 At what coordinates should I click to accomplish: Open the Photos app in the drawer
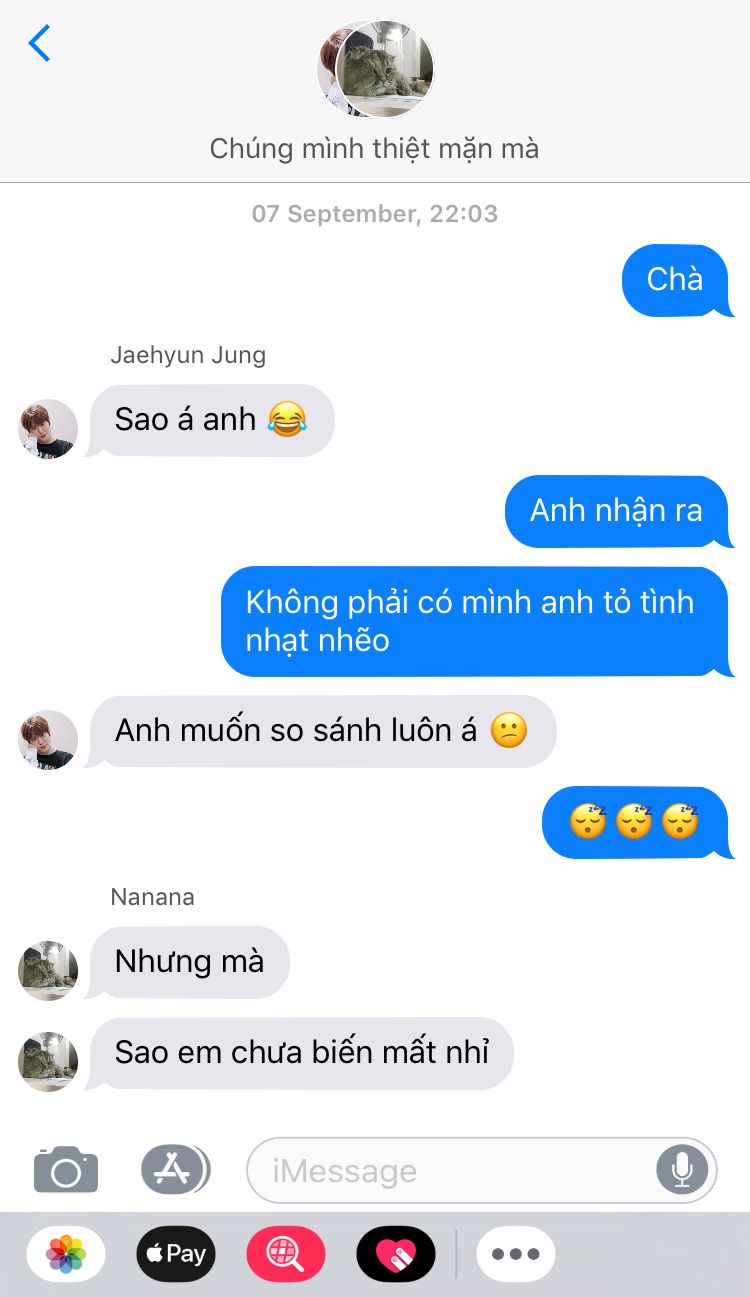[66, 1254]
